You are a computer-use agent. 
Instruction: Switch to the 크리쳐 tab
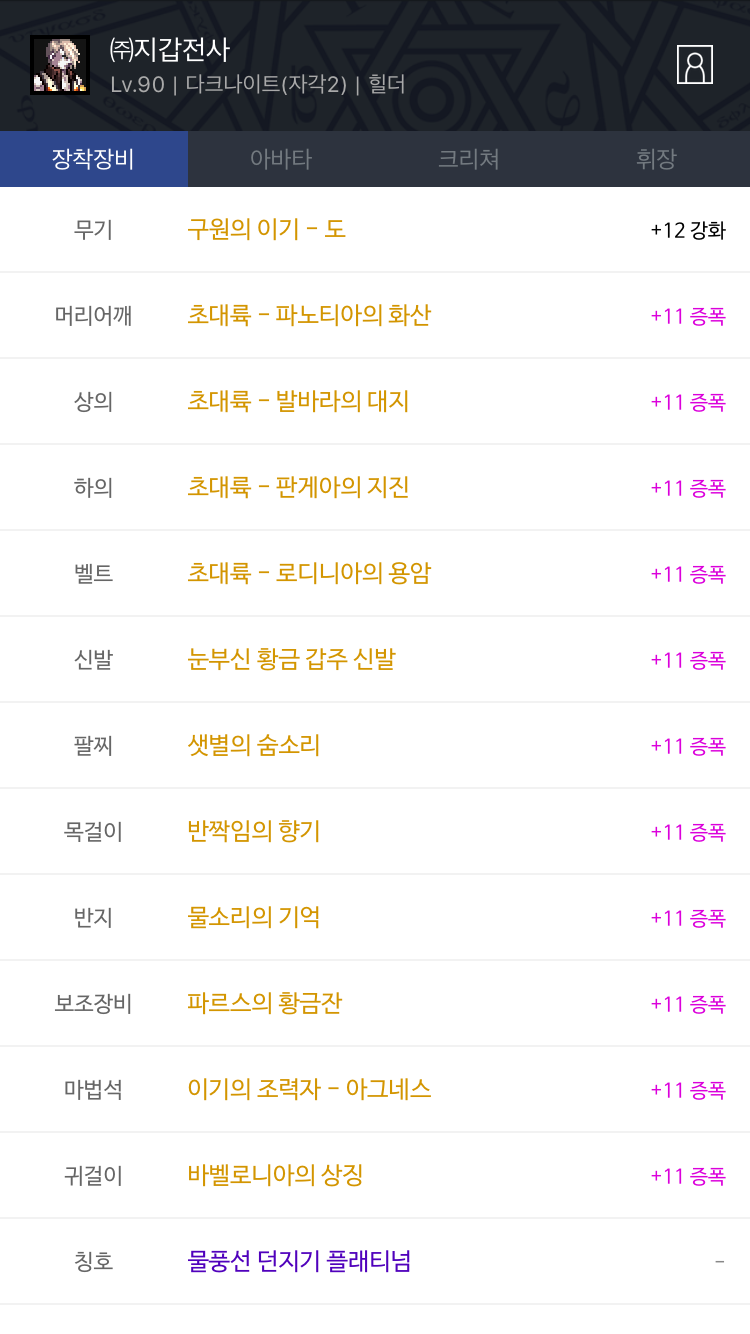[x=469, y=159]
